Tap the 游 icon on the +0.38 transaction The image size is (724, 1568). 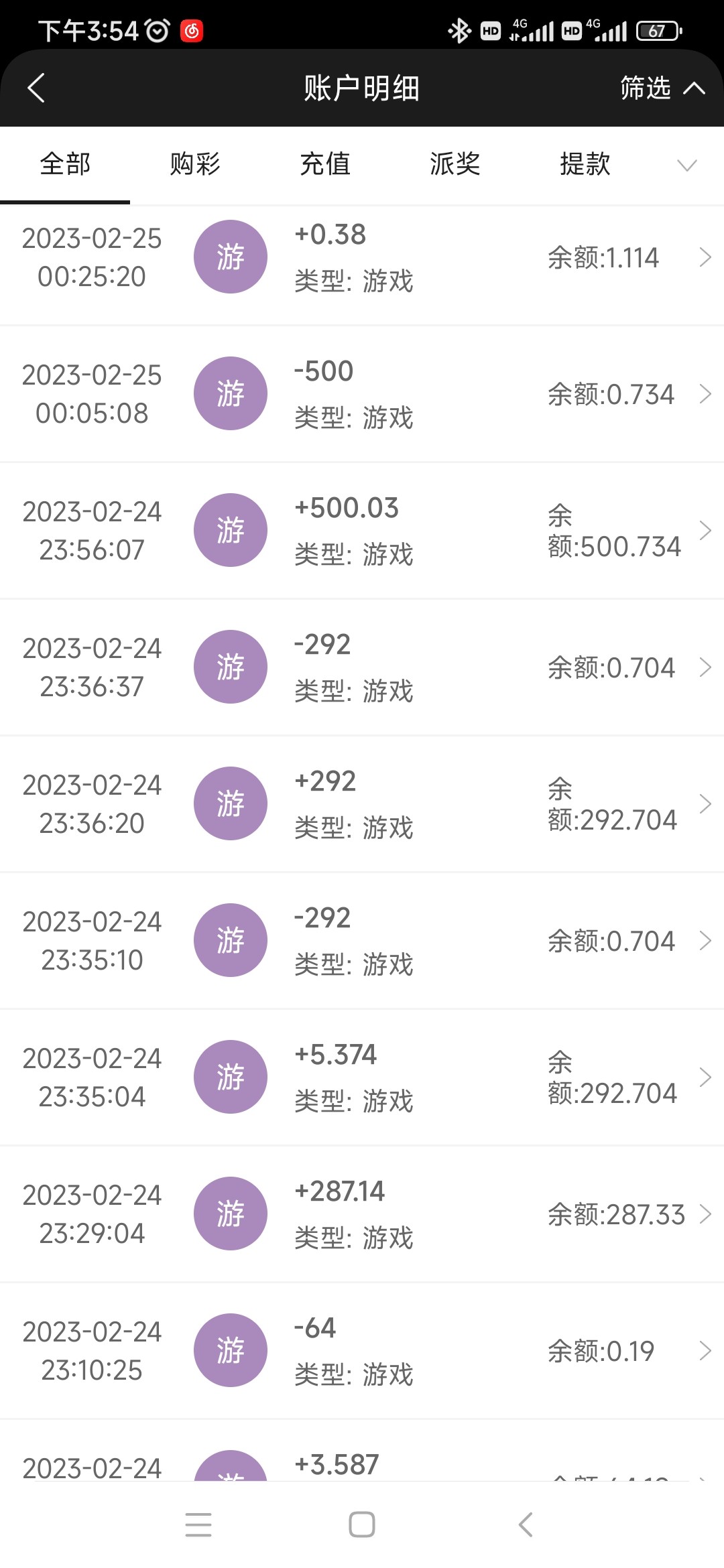230,257
